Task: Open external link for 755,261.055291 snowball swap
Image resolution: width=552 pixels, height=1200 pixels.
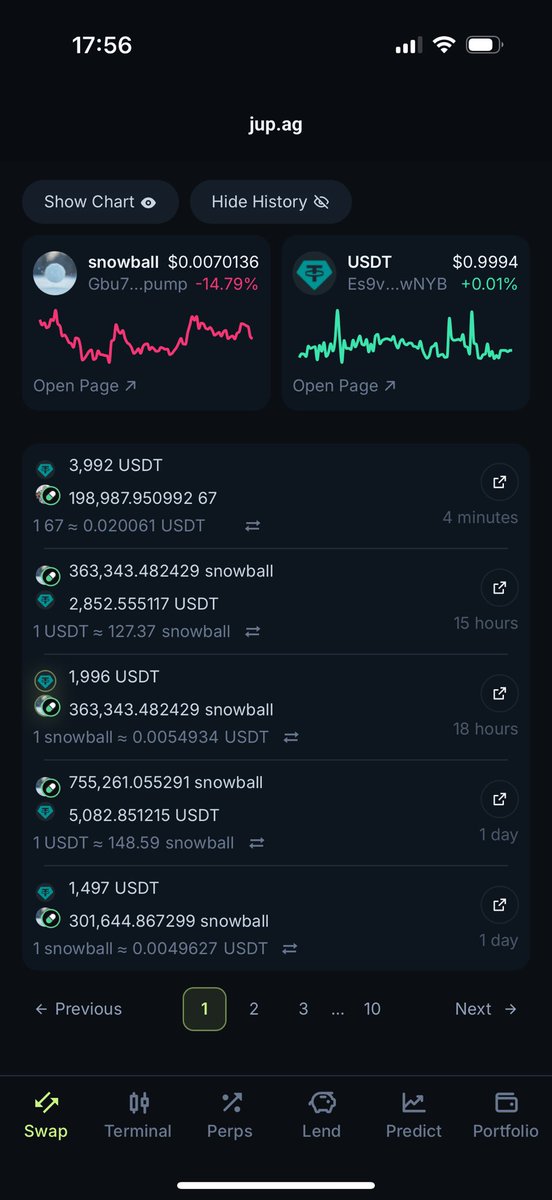Action: 499,799
